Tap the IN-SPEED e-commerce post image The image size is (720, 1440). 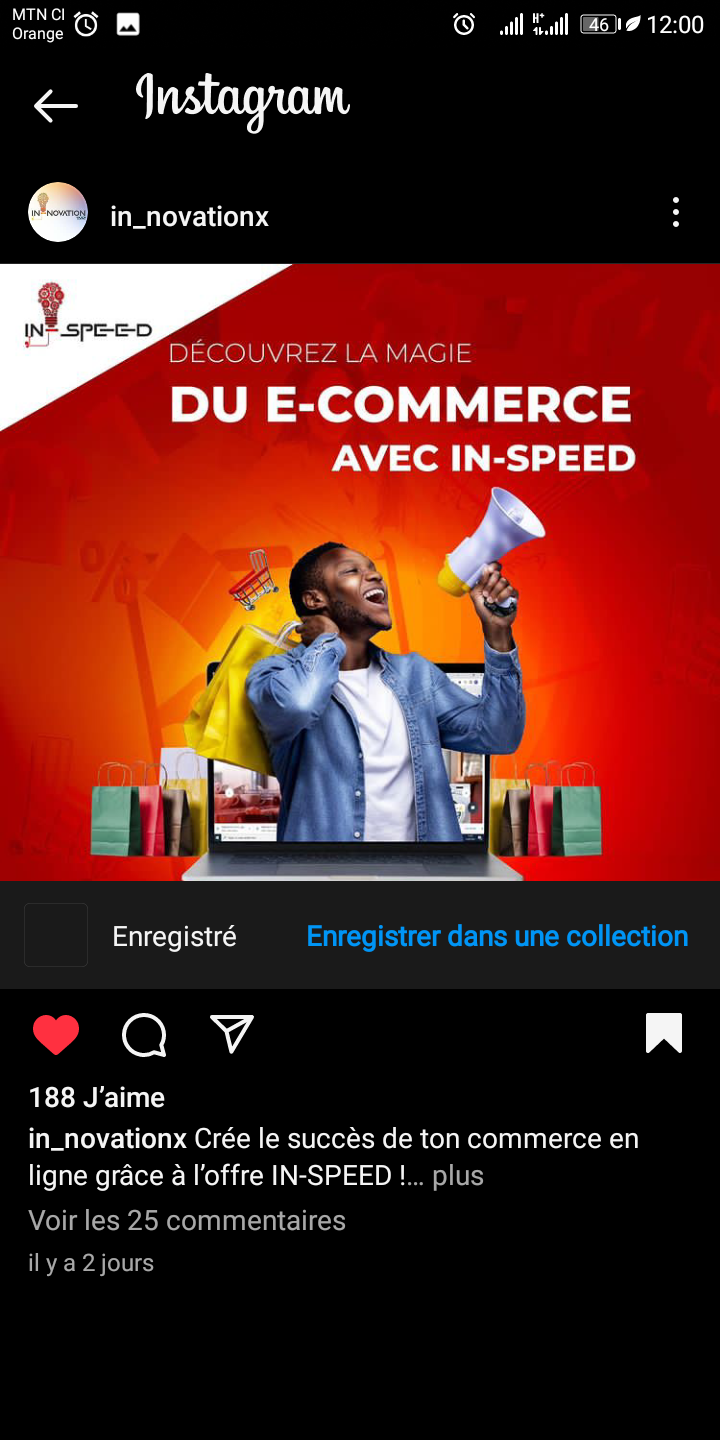(360, 572)
